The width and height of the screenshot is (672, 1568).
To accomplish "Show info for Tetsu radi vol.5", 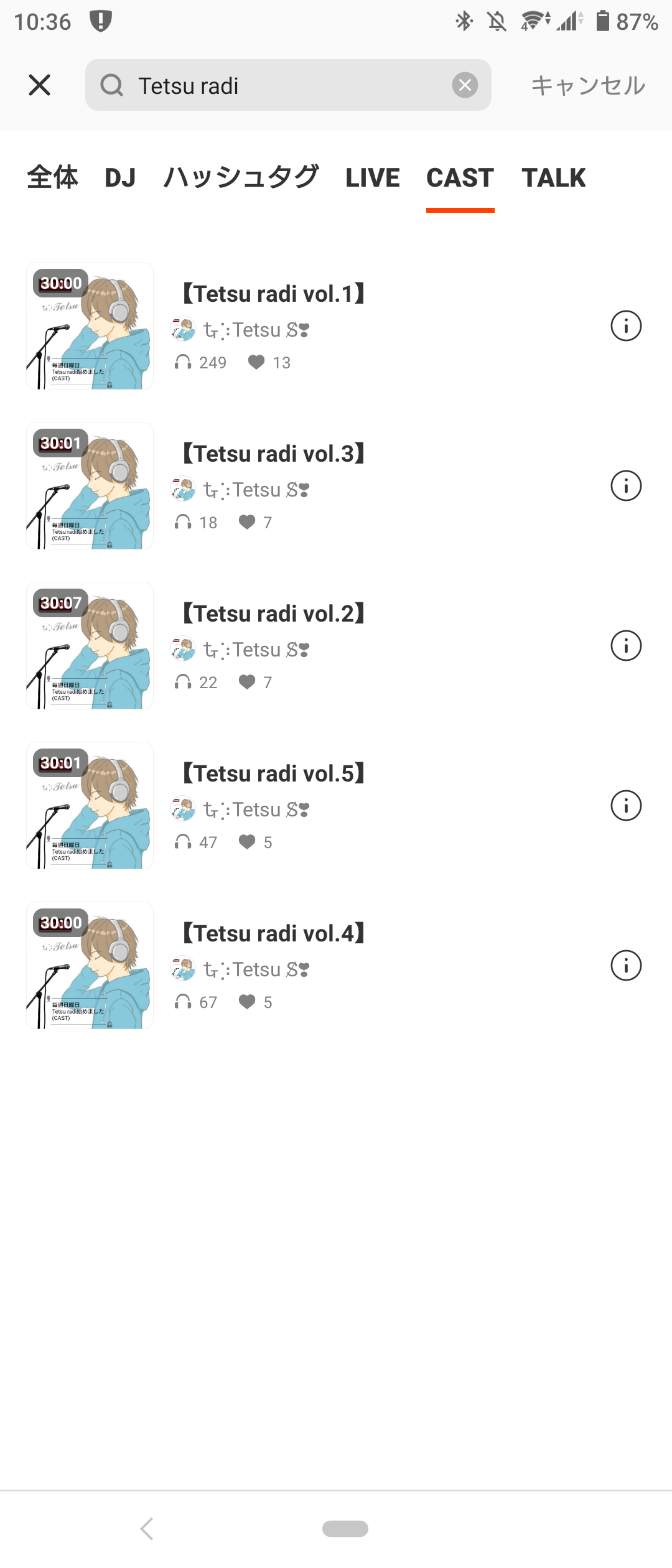I will tap(625, 806).
